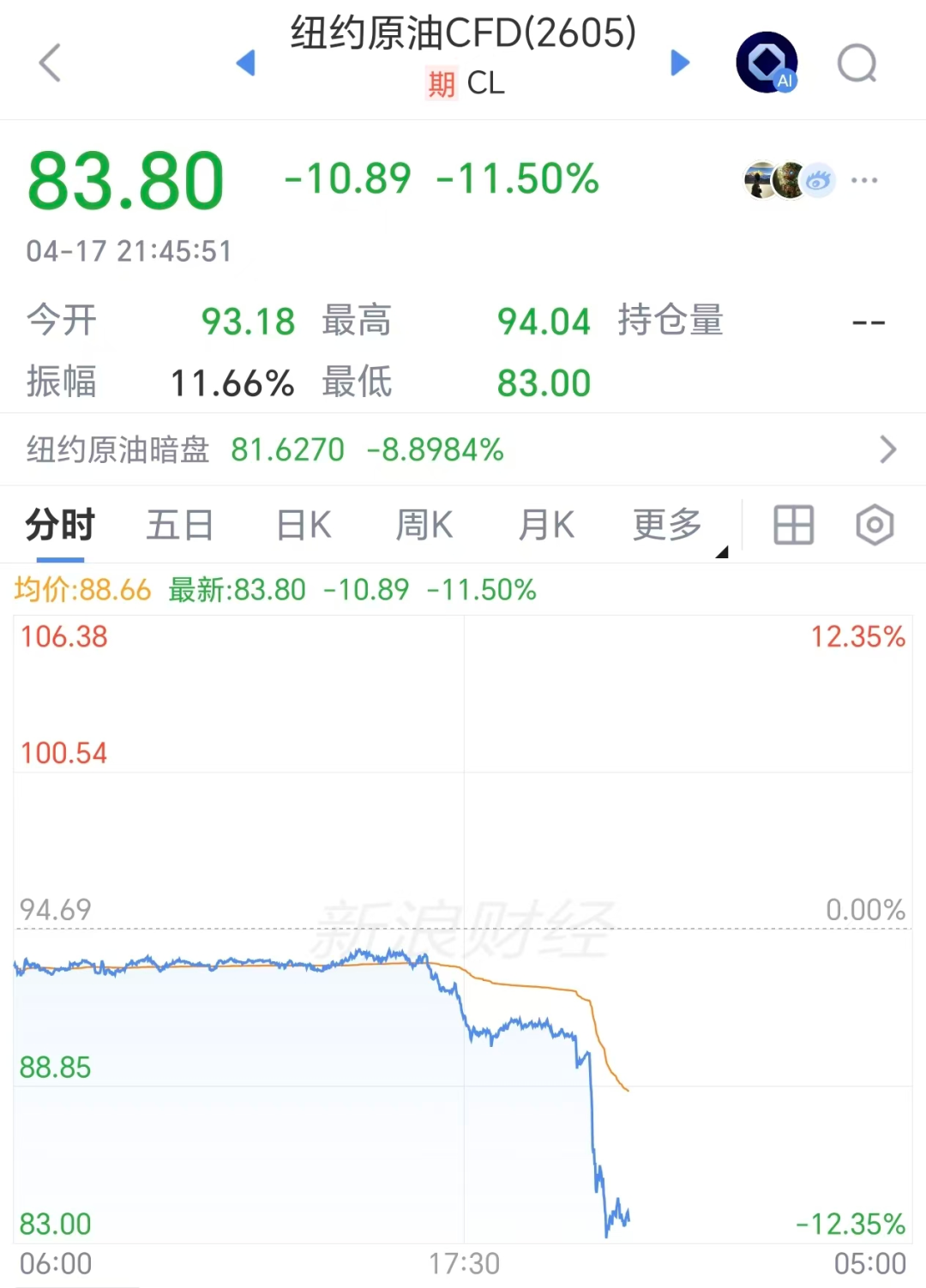Expand the 更多 chart period options
Screen dimensions: 926x1288
coord(669,525)
